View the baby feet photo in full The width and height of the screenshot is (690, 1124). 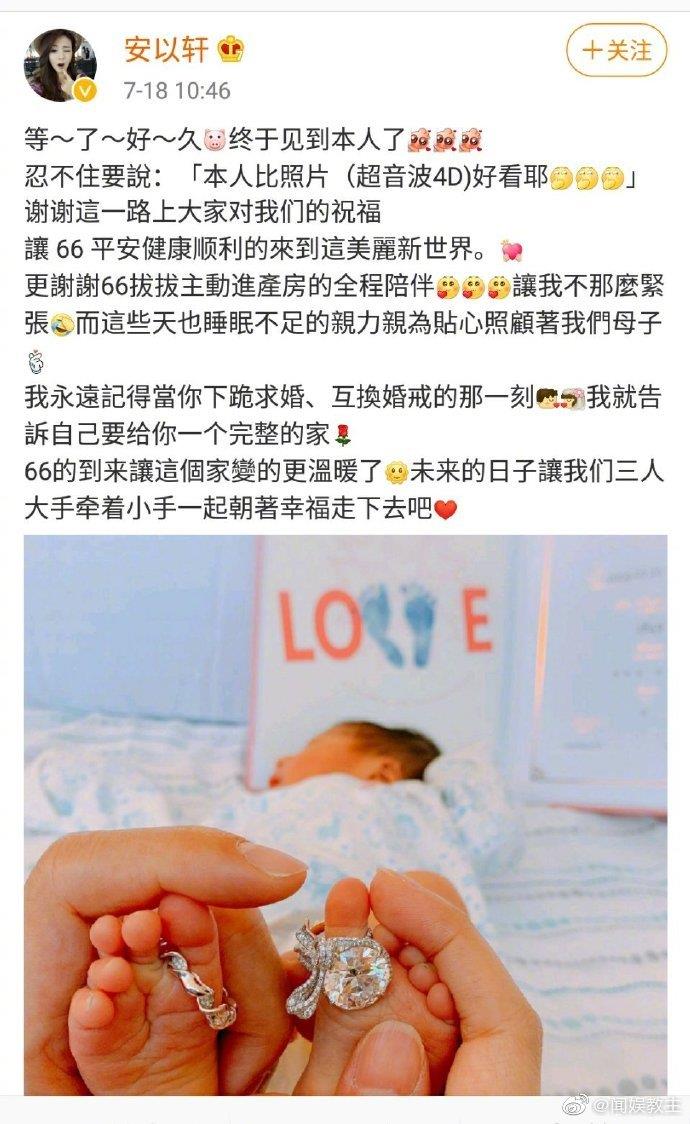(345, 815)
